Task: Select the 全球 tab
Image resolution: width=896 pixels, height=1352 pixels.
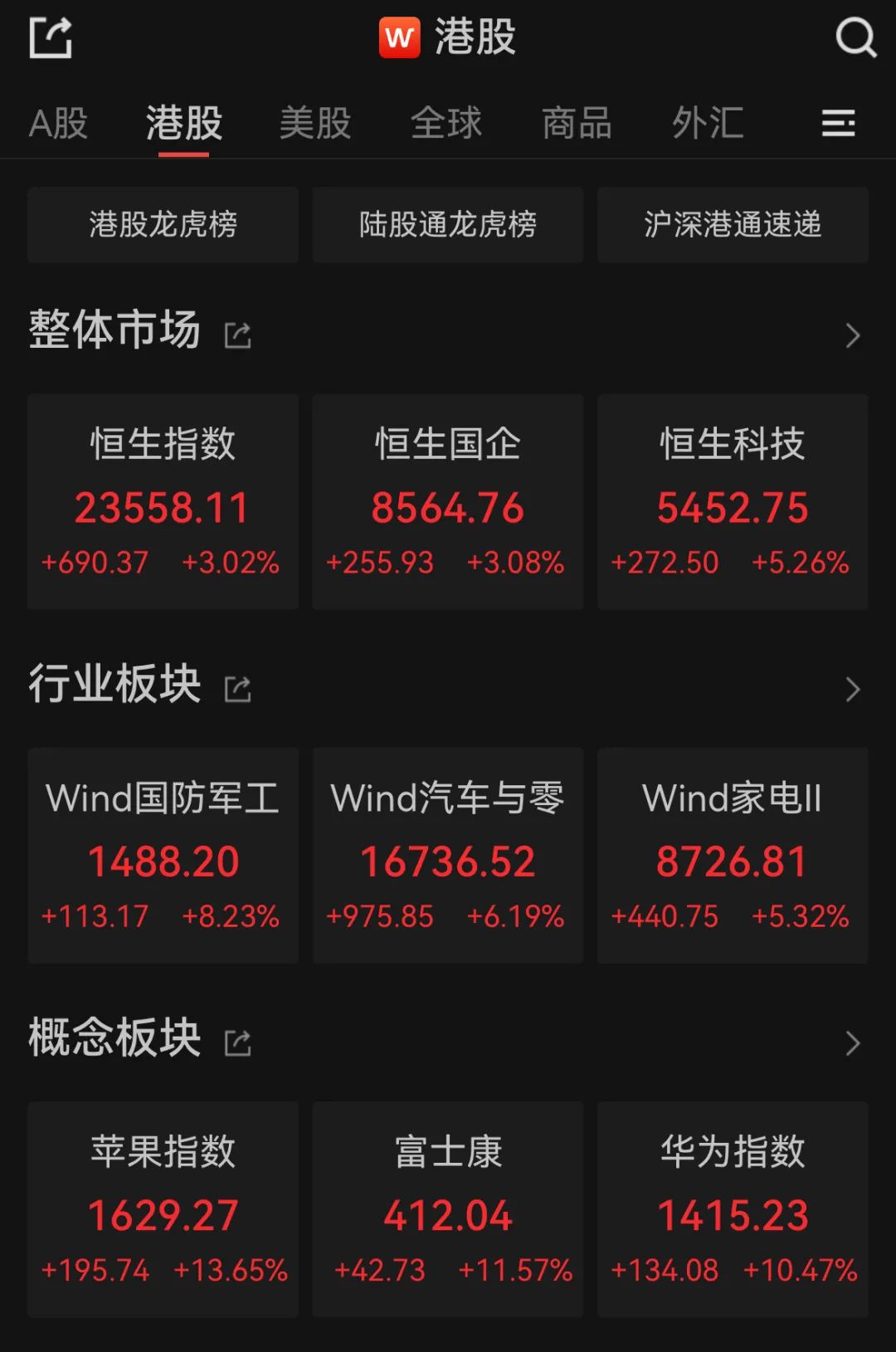Action: (446, 124)
